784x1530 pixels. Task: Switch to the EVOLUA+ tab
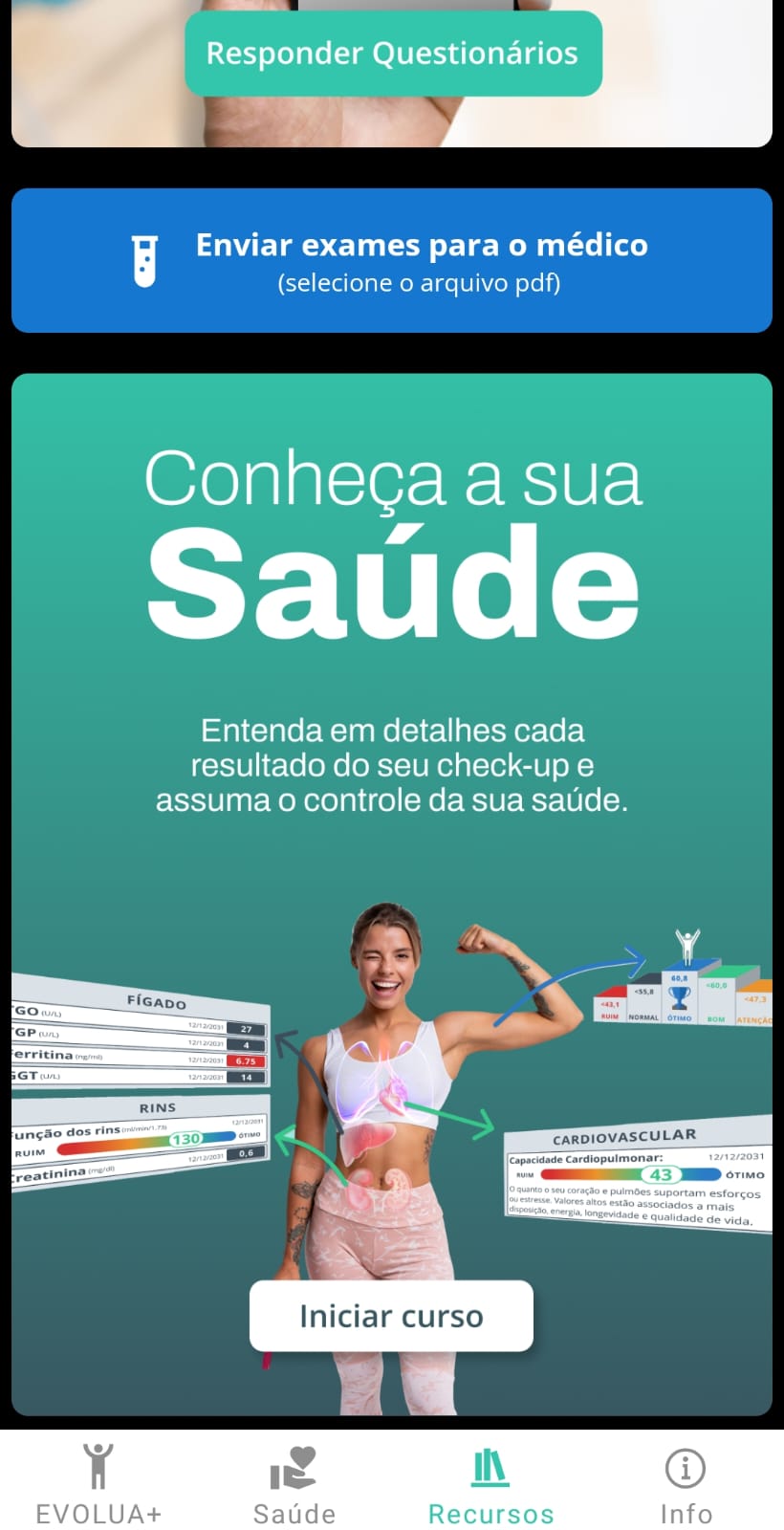point(98,1484)
